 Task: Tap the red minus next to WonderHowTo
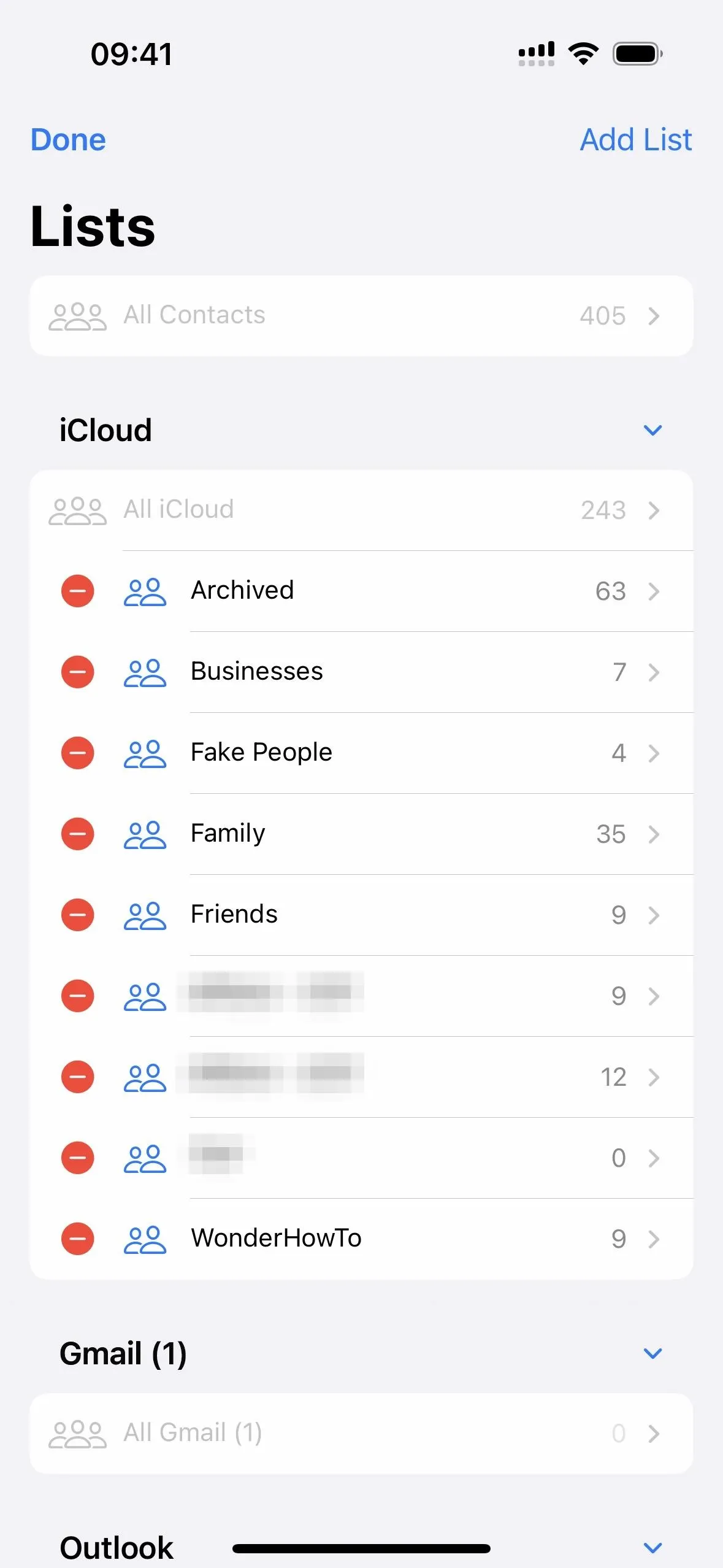point(78,1239)
